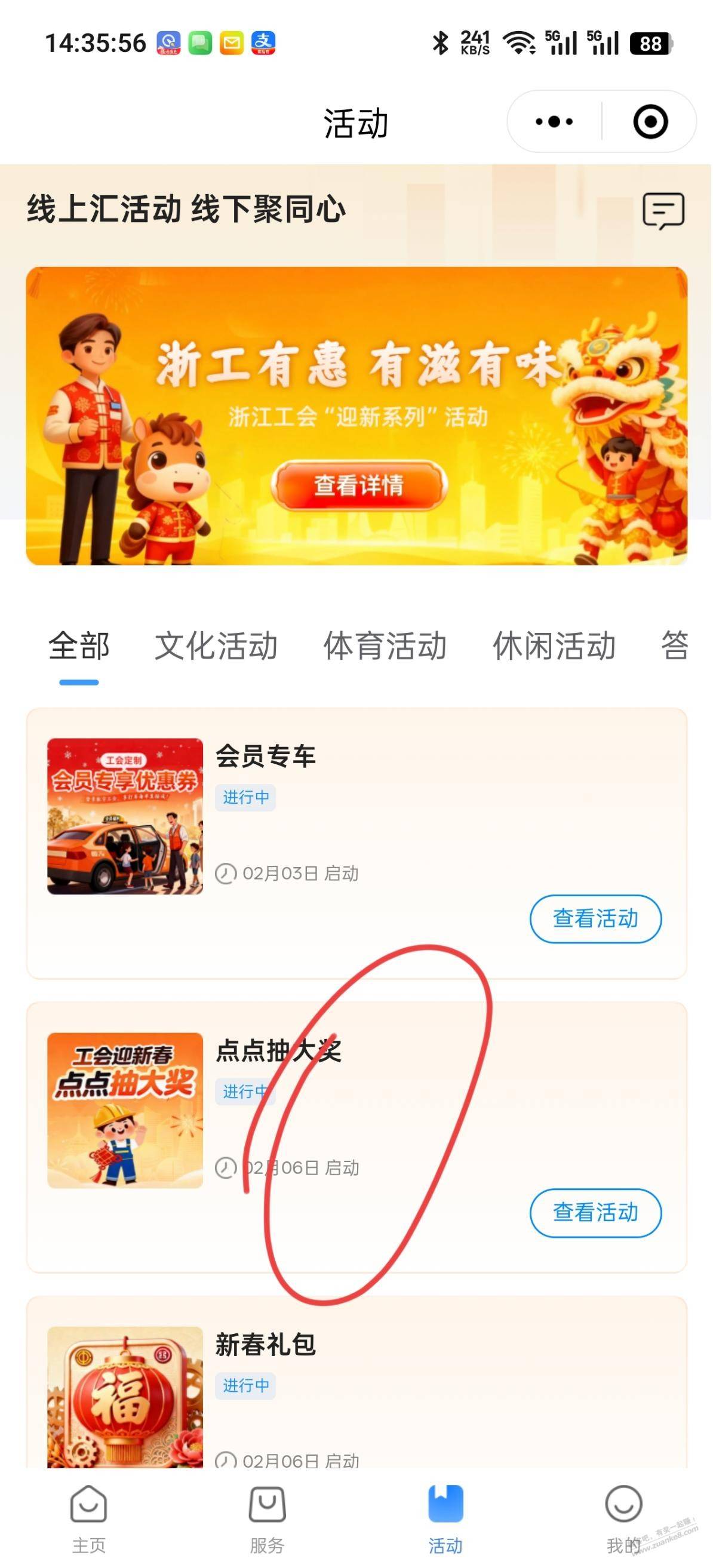
Task: Open the mini program more options menu
Action: click(554, 122)
